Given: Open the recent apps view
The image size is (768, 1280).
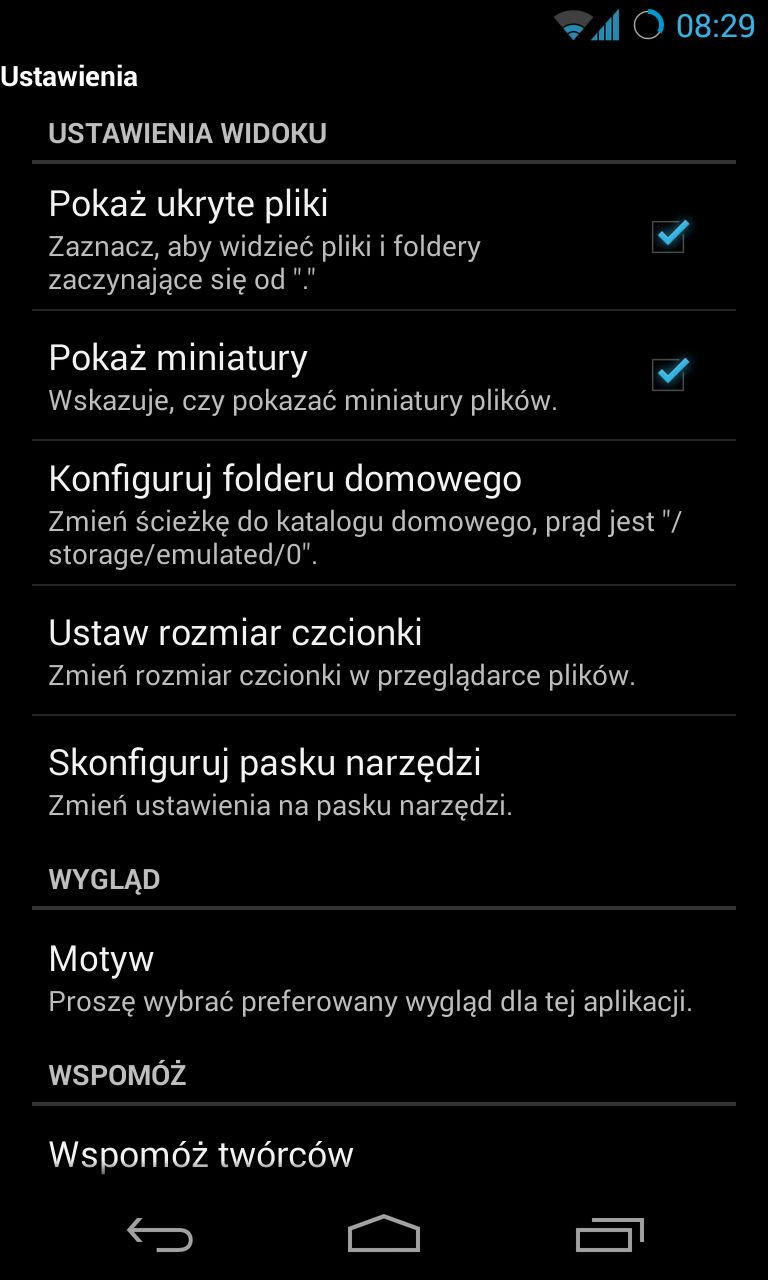Looking at the screenshot, I should (x=609, y=1236).
